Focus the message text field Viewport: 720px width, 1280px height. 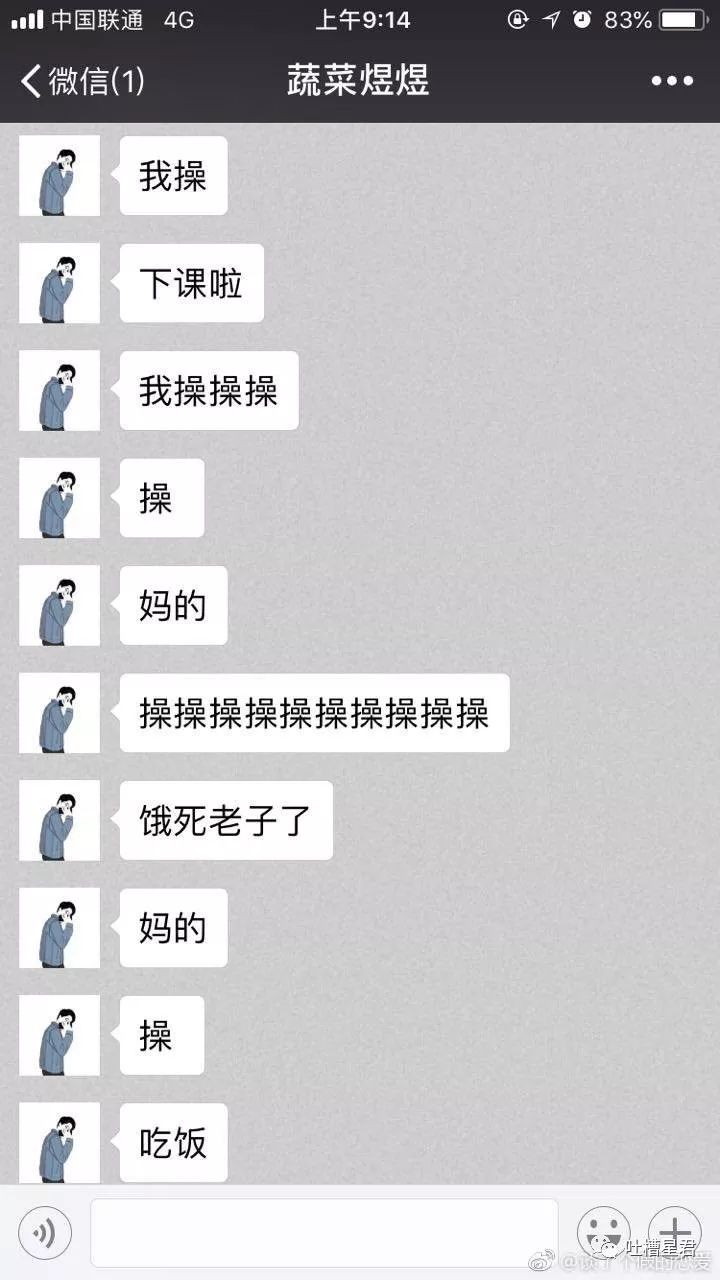coord(324,1233)
